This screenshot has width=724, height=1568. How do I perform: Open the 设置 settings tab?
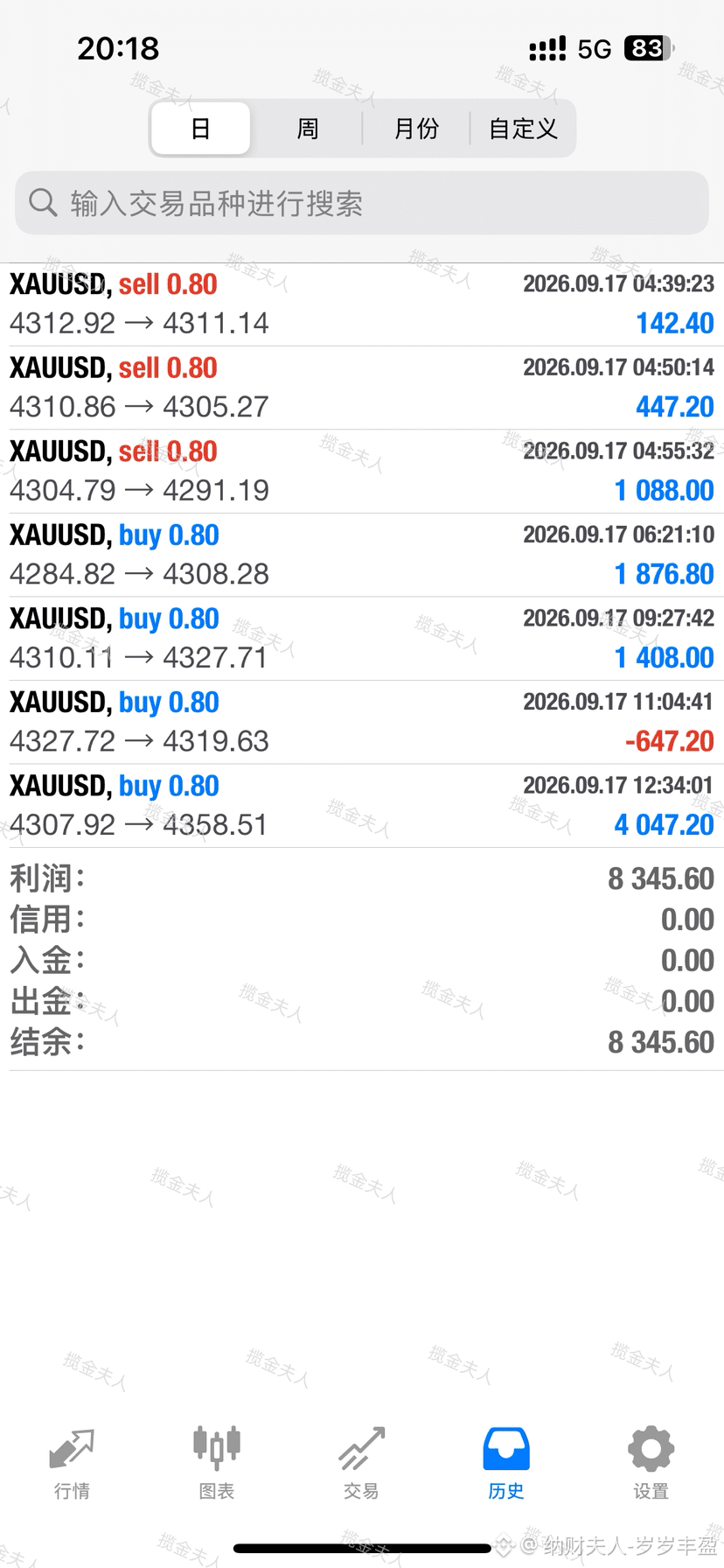coord(651,1463)
